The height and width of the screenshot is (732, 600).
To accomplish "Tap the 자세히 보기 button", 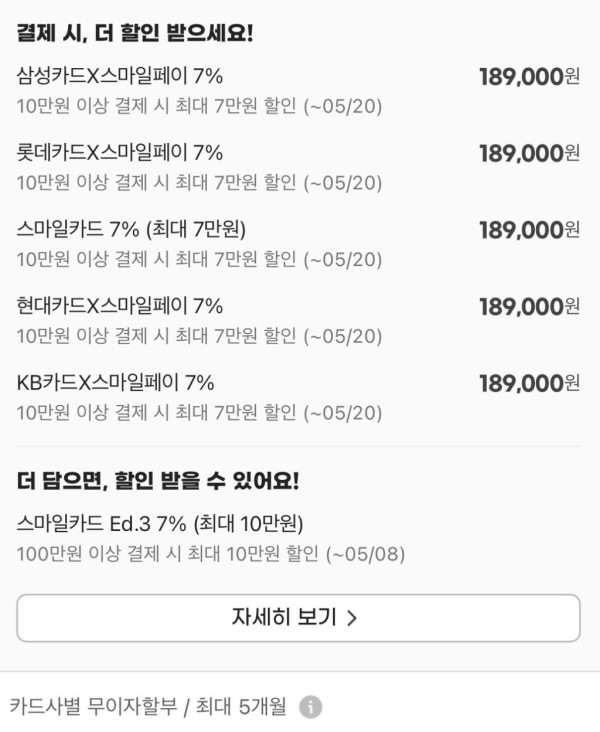I will pos(298,617).
